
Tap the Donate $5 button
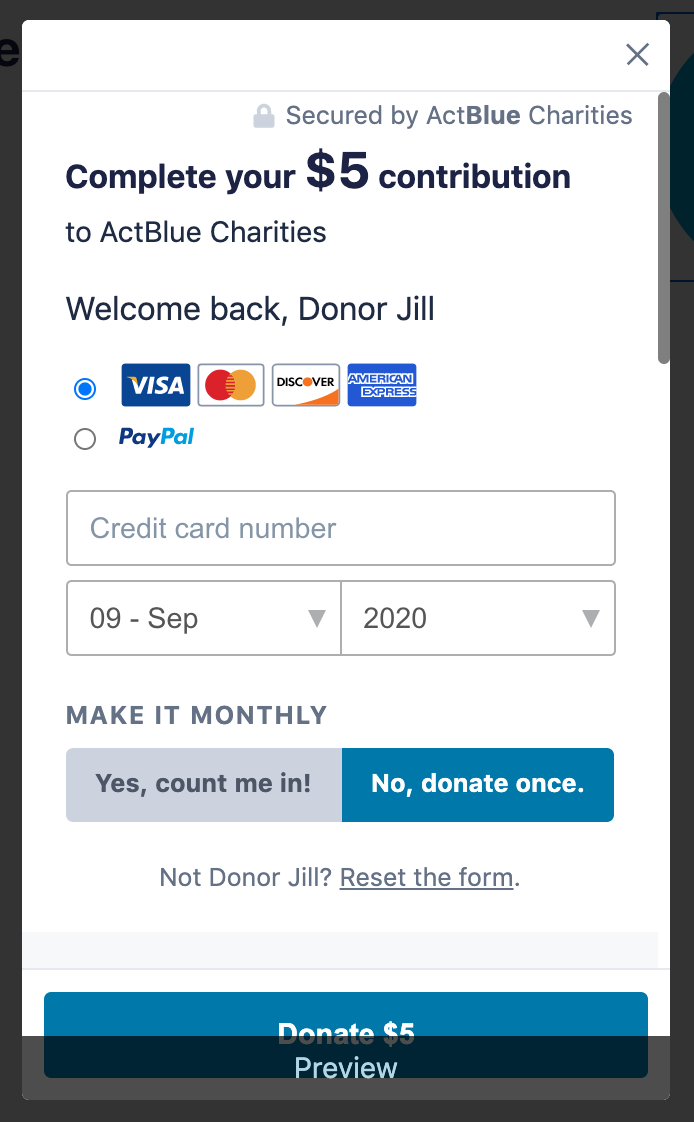point(346,1020)
